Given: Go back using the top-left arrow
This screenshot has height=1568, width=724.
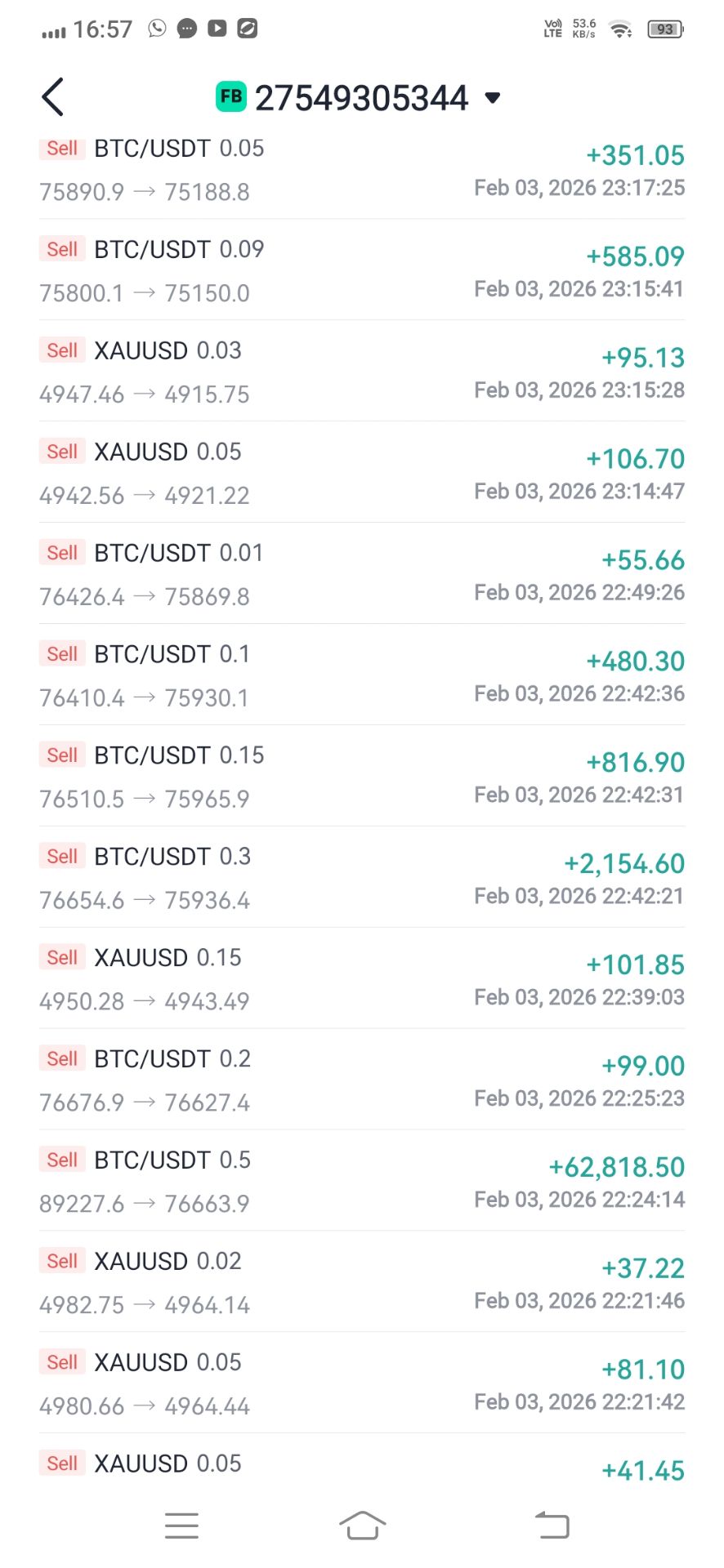Looking at the screenshot, I should click(x=53, y=98).
